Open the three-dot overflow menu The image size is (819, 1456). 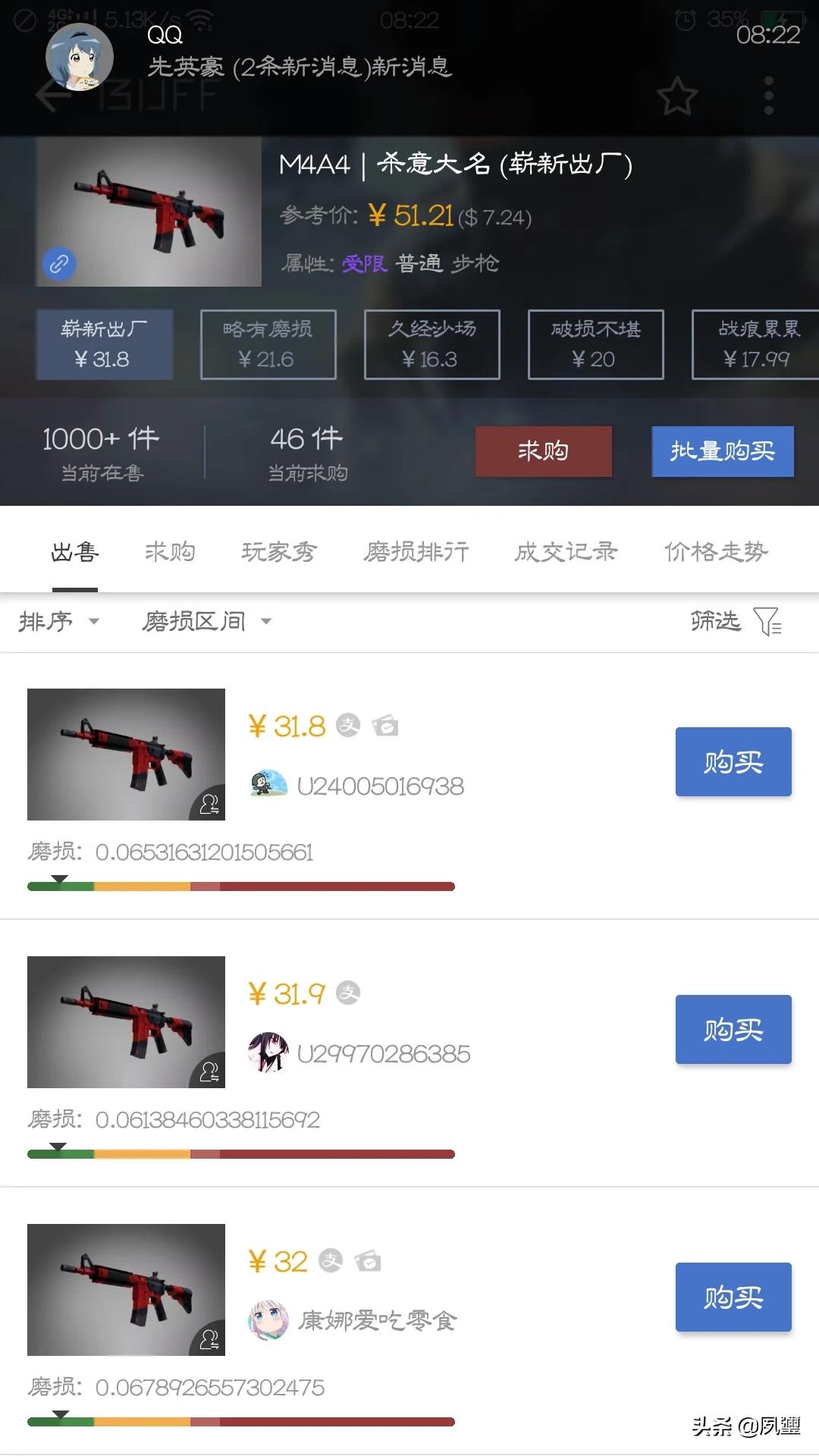[x=768, y=96]
